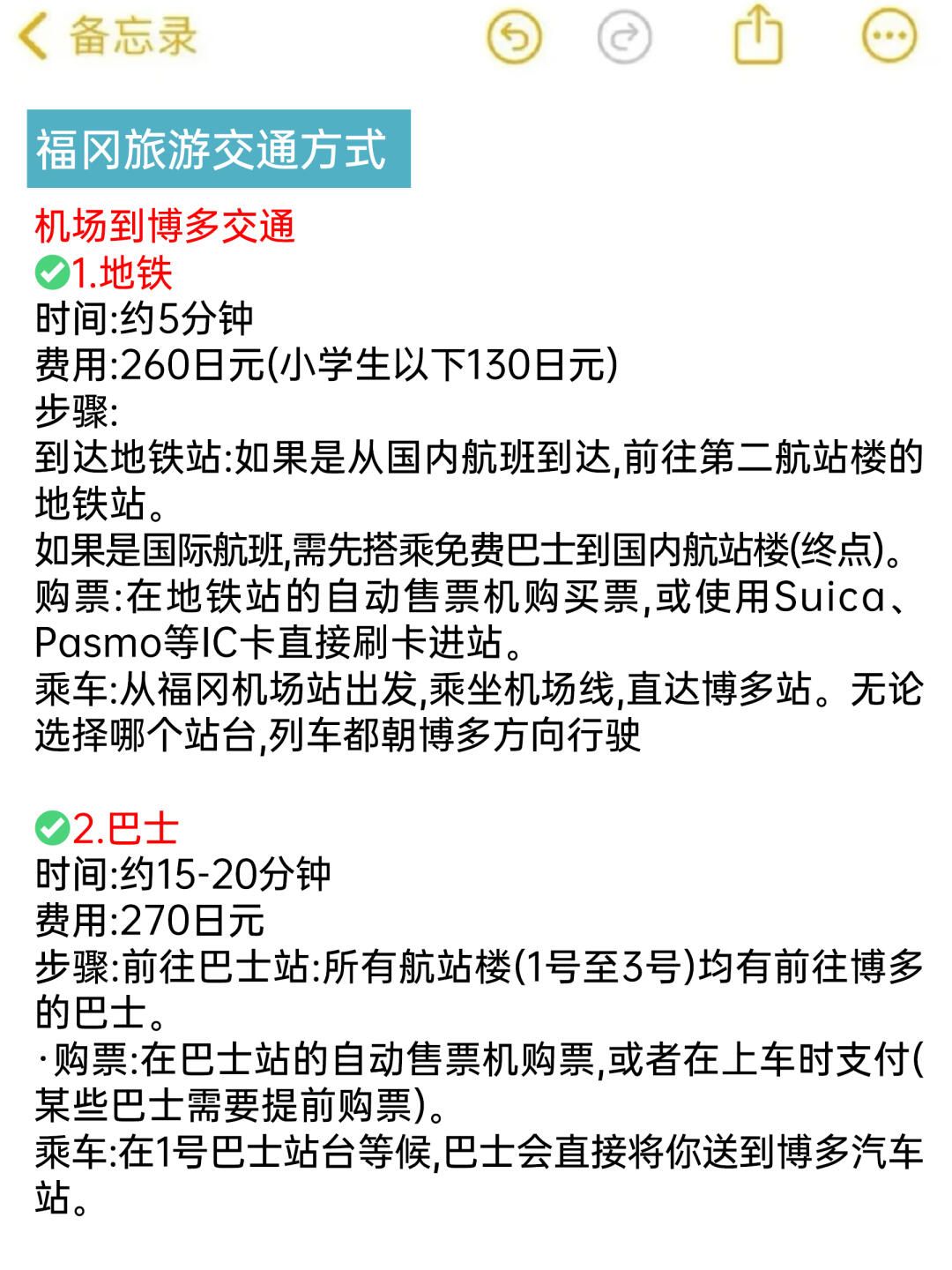The image size is (952, 1270).
Task: Redo the last undone edit
Action: pos(624,37)
